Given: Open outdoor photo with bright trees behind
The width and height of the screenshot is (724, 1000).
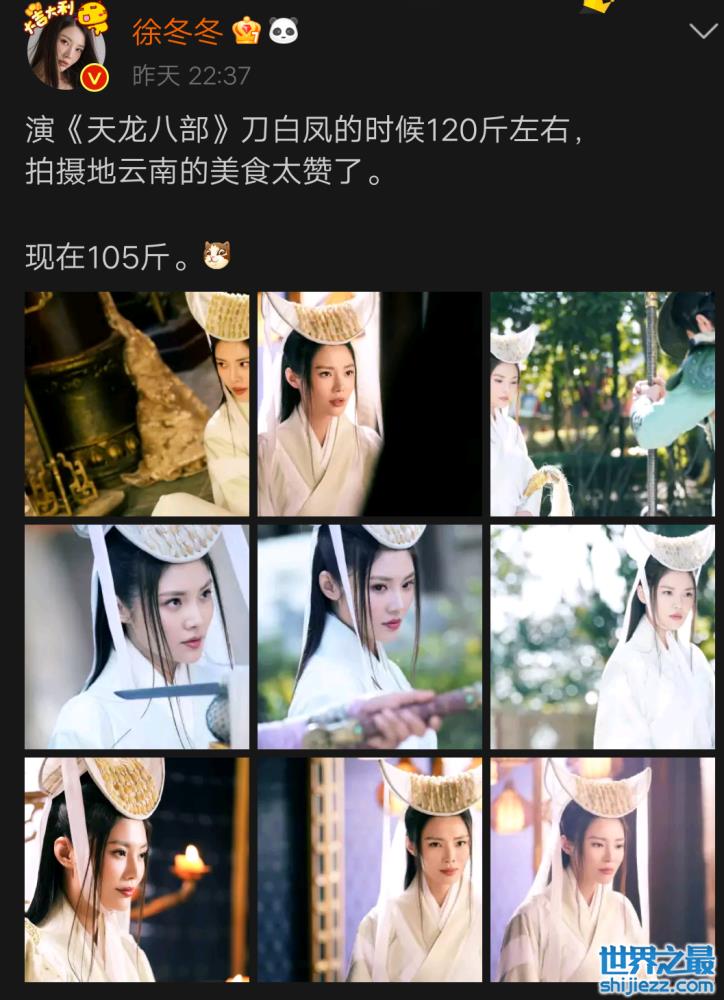Looking at the screenshot, I should coord(603,636).
